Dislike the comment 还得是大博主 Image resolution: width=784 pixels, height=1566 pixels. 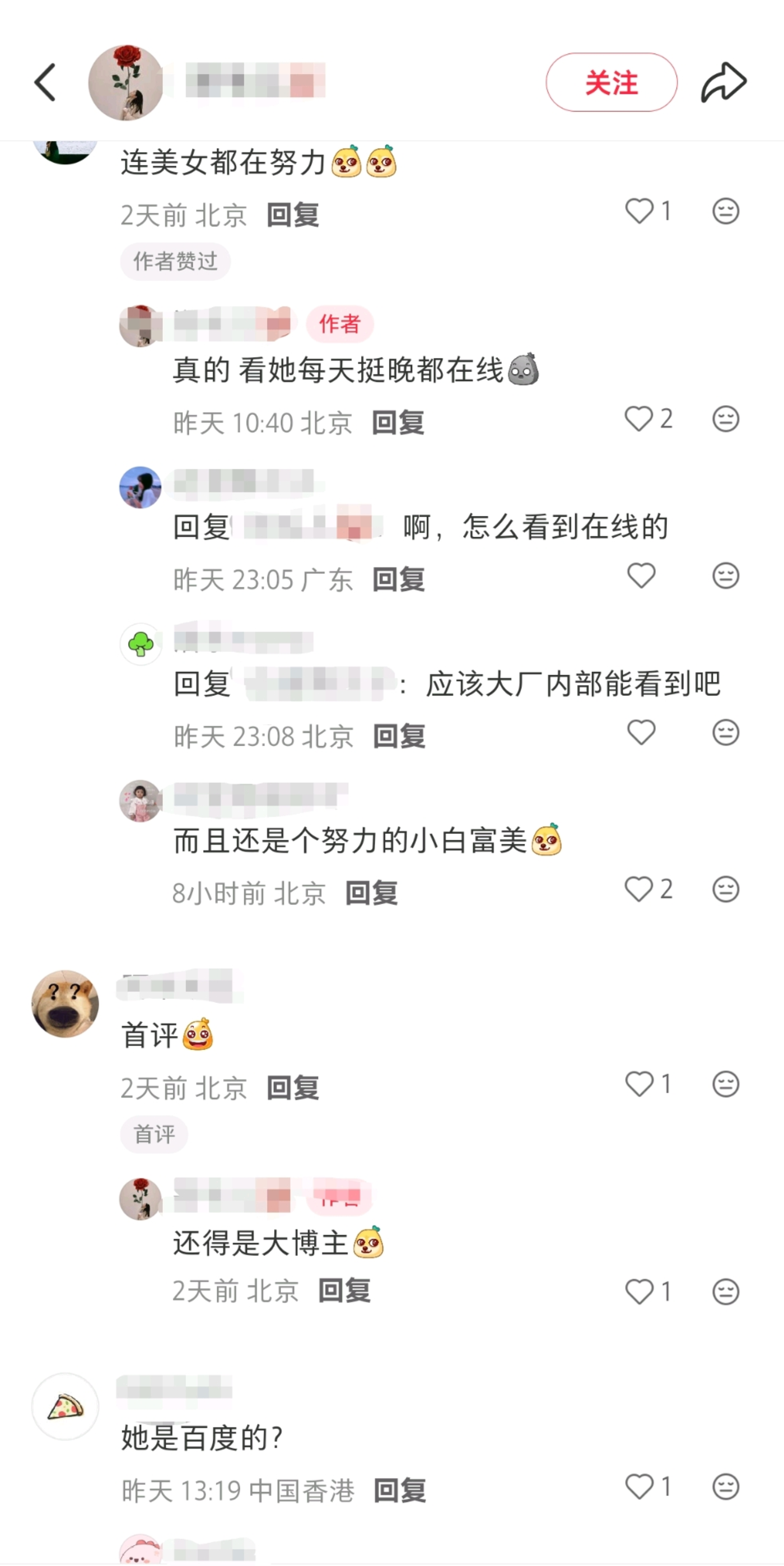pos(726,1292)
